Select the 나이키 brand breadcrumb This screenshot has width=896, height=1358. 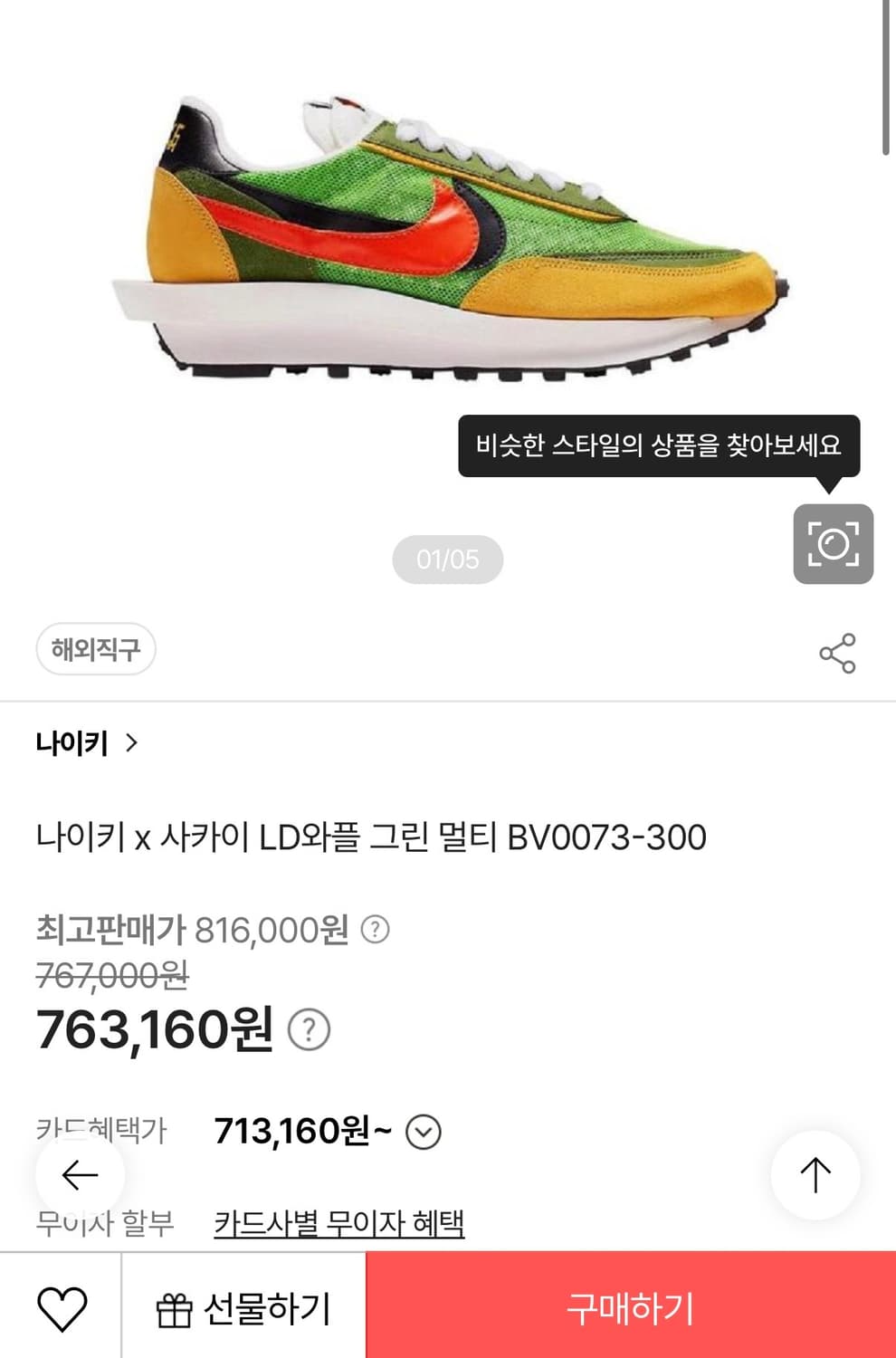pos(72,743)
